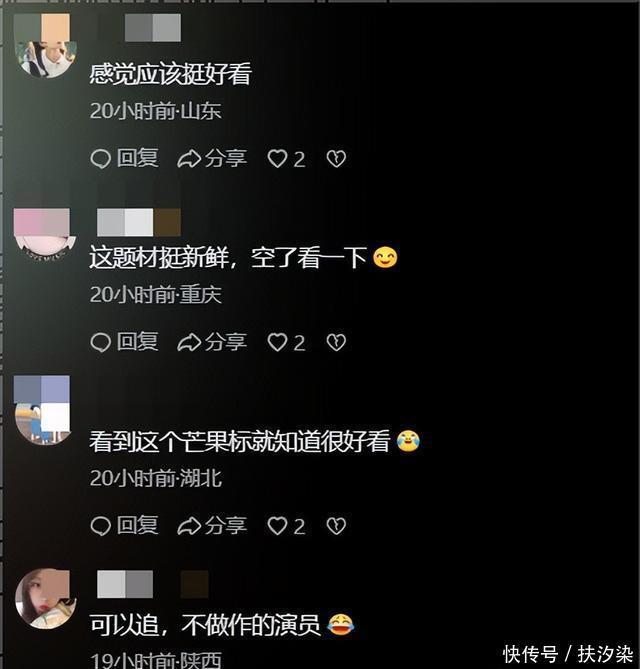Image resolution: width=640 pixels, height=669 pixels.
Task: Dislike the comment about 芒果标
Action: (x=336, y=525)
